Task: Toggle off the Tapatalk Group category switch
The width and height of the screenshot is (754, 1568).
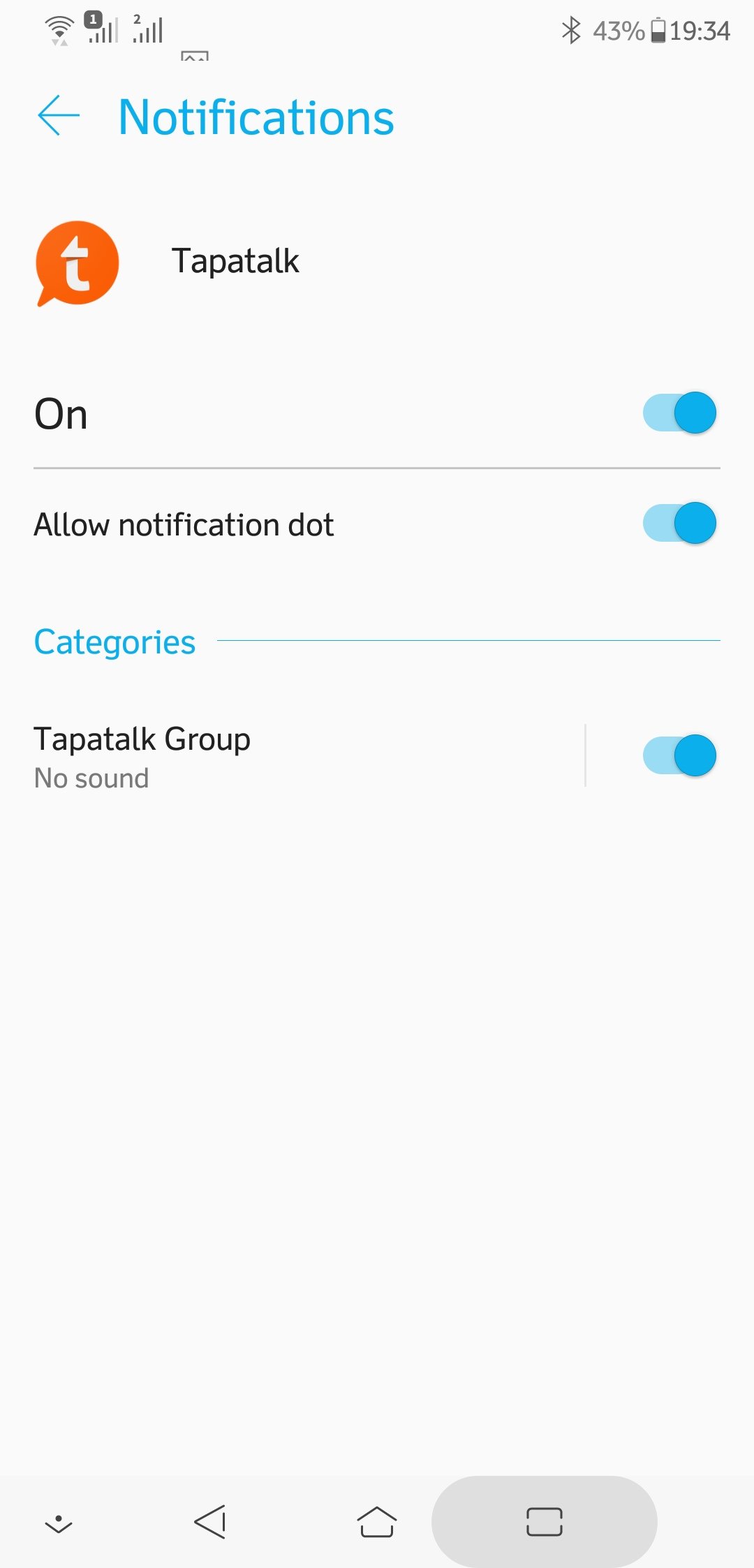Action: pyautogui.click(x=679, y=755)
